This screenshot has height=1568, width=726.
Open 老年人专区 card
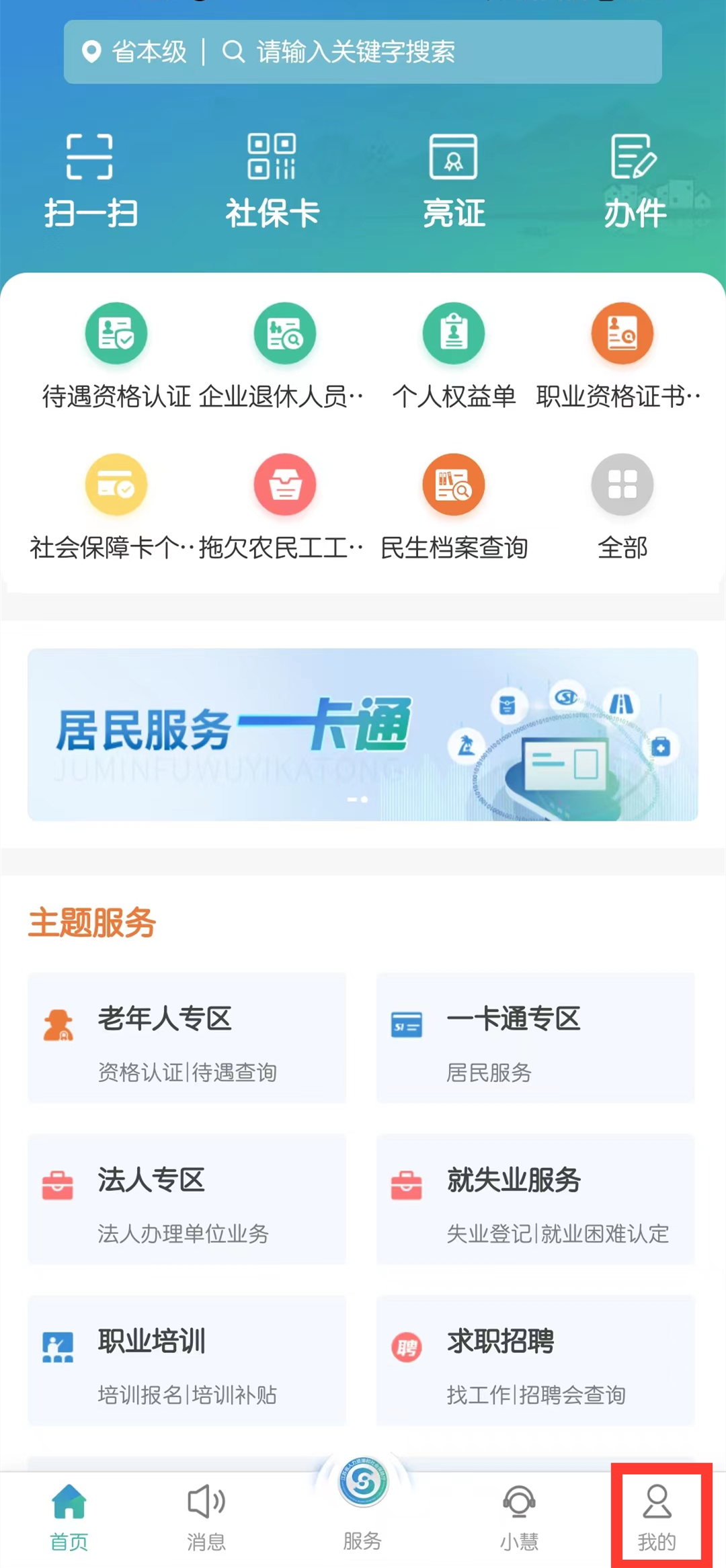pos(187,1038)
